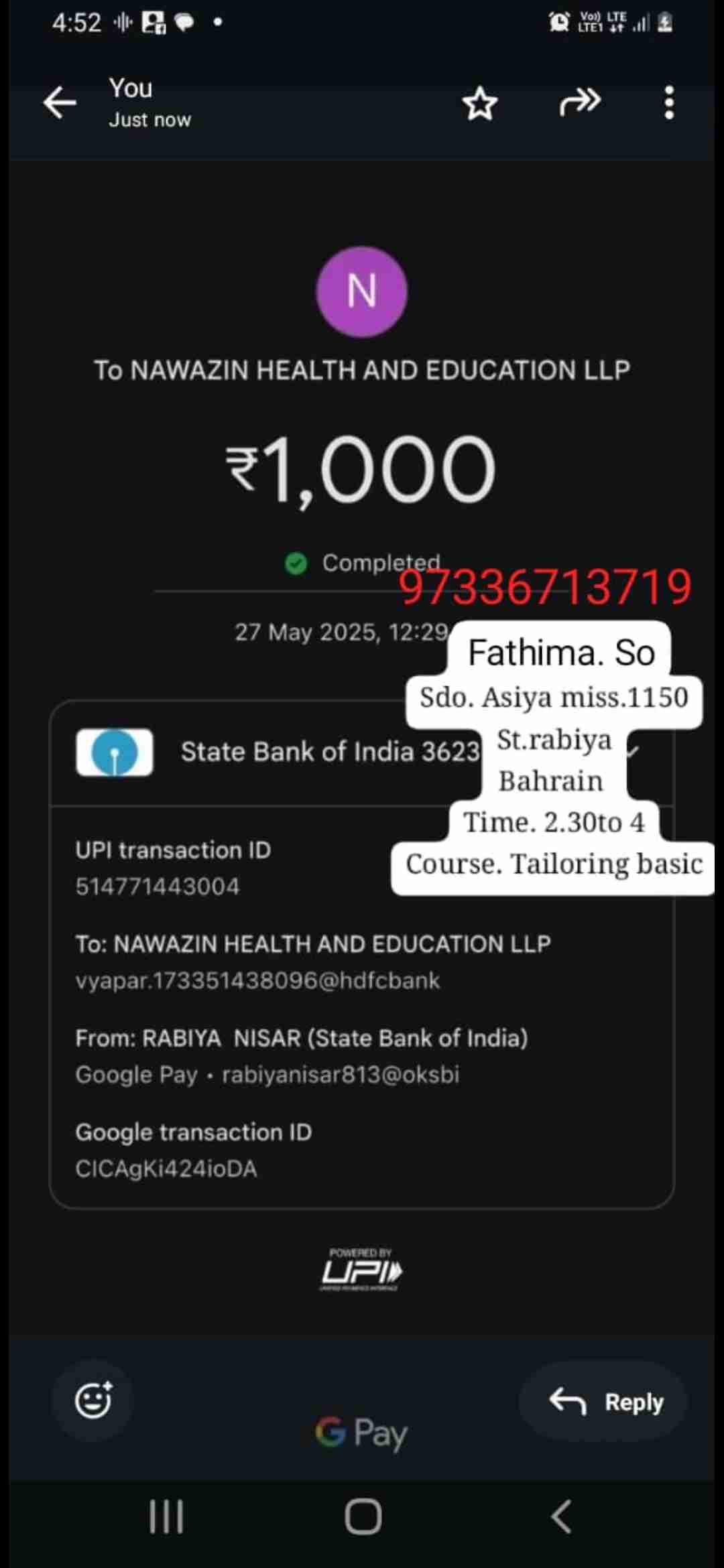Star this message
Screen dimensions: 724x1568
(x=480, y=103)
